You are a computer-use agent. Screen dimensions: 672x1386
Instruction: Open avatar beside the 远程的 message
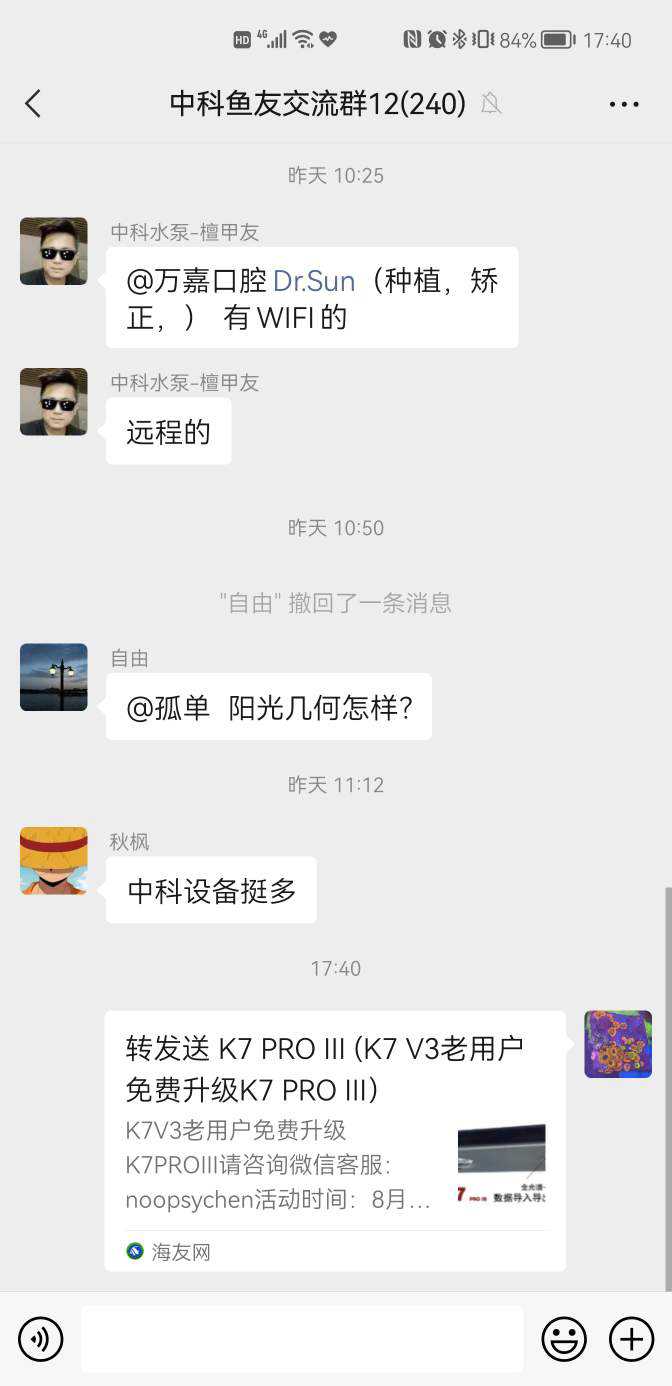tap(54, 402)
